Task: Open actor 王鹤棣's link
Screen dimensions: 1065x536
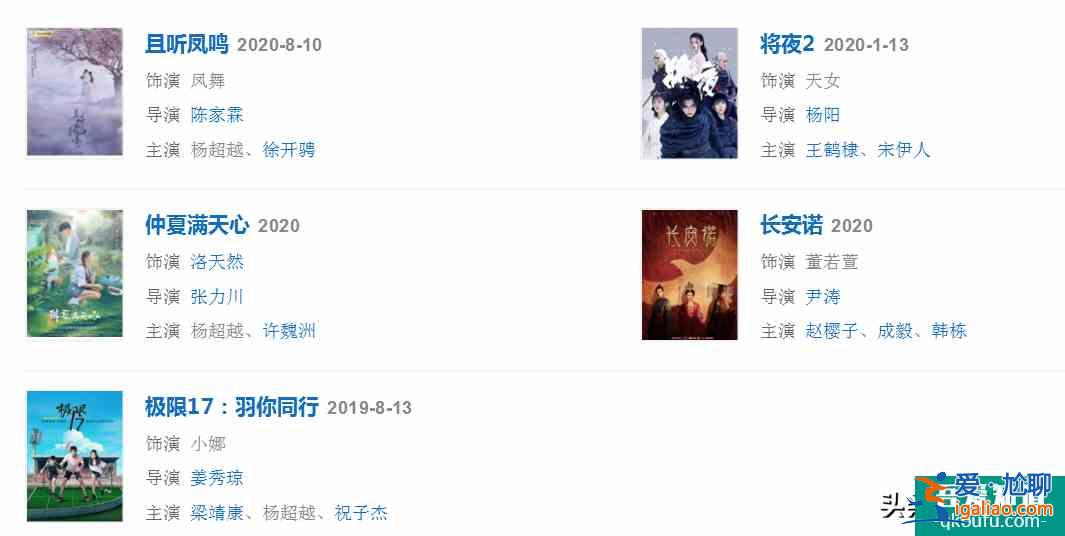Action: pos(832,150)
